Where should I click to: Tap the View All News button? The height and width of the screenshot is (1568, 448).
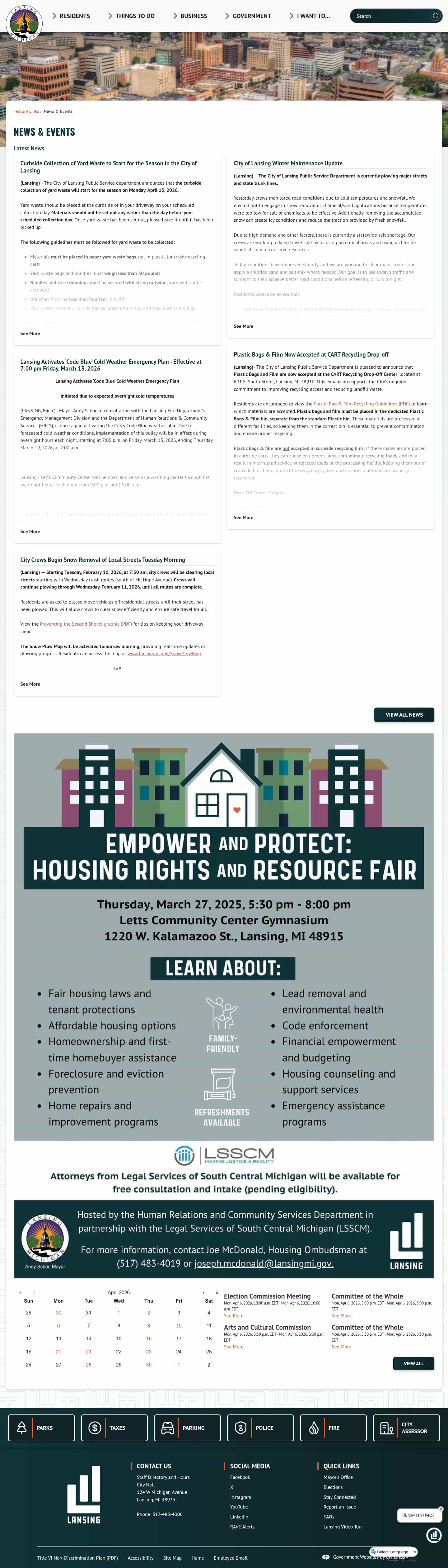(x=404, y=715)
